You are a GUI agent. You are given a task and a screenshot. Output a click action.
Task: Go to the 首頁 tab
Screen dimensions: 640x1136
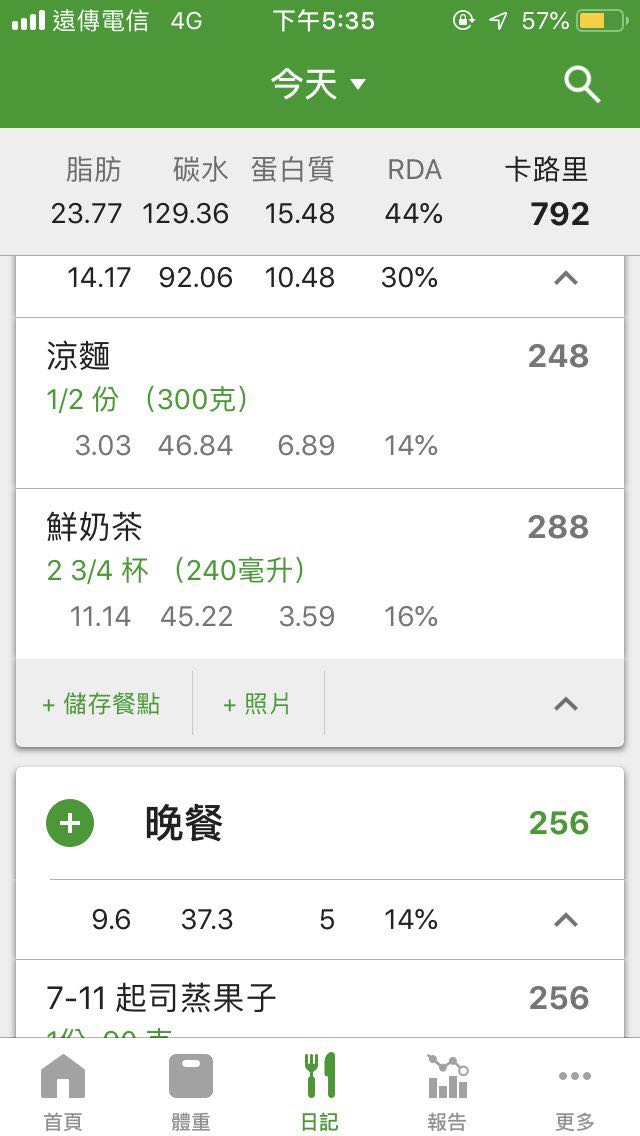click(63, 1092)
